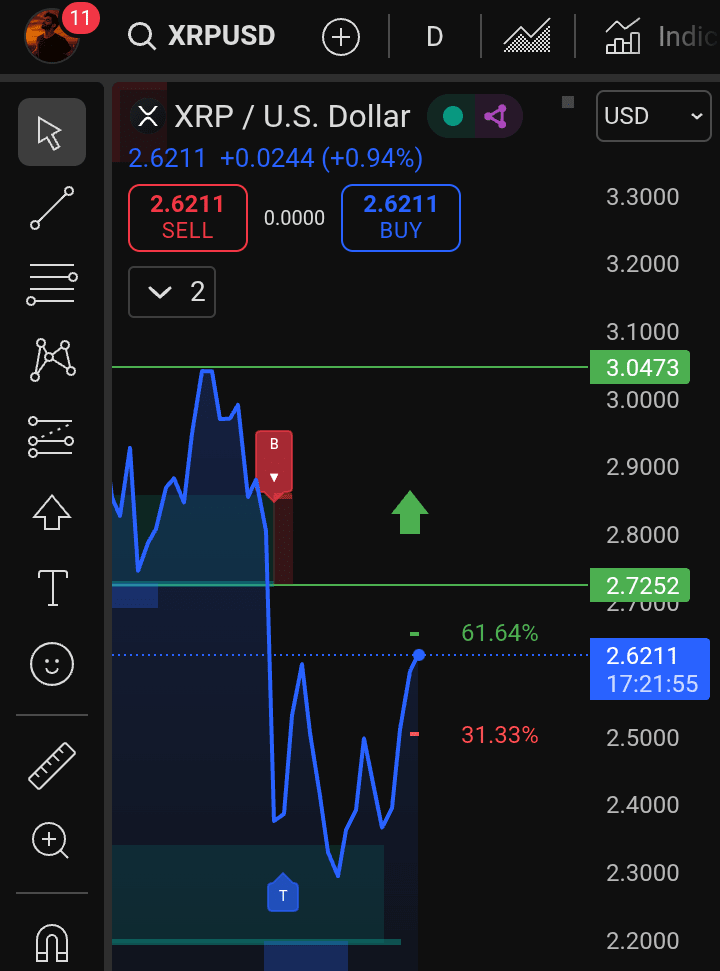Open the profile avatar menu
Screen dimensions: 720x971
[52, 36]
